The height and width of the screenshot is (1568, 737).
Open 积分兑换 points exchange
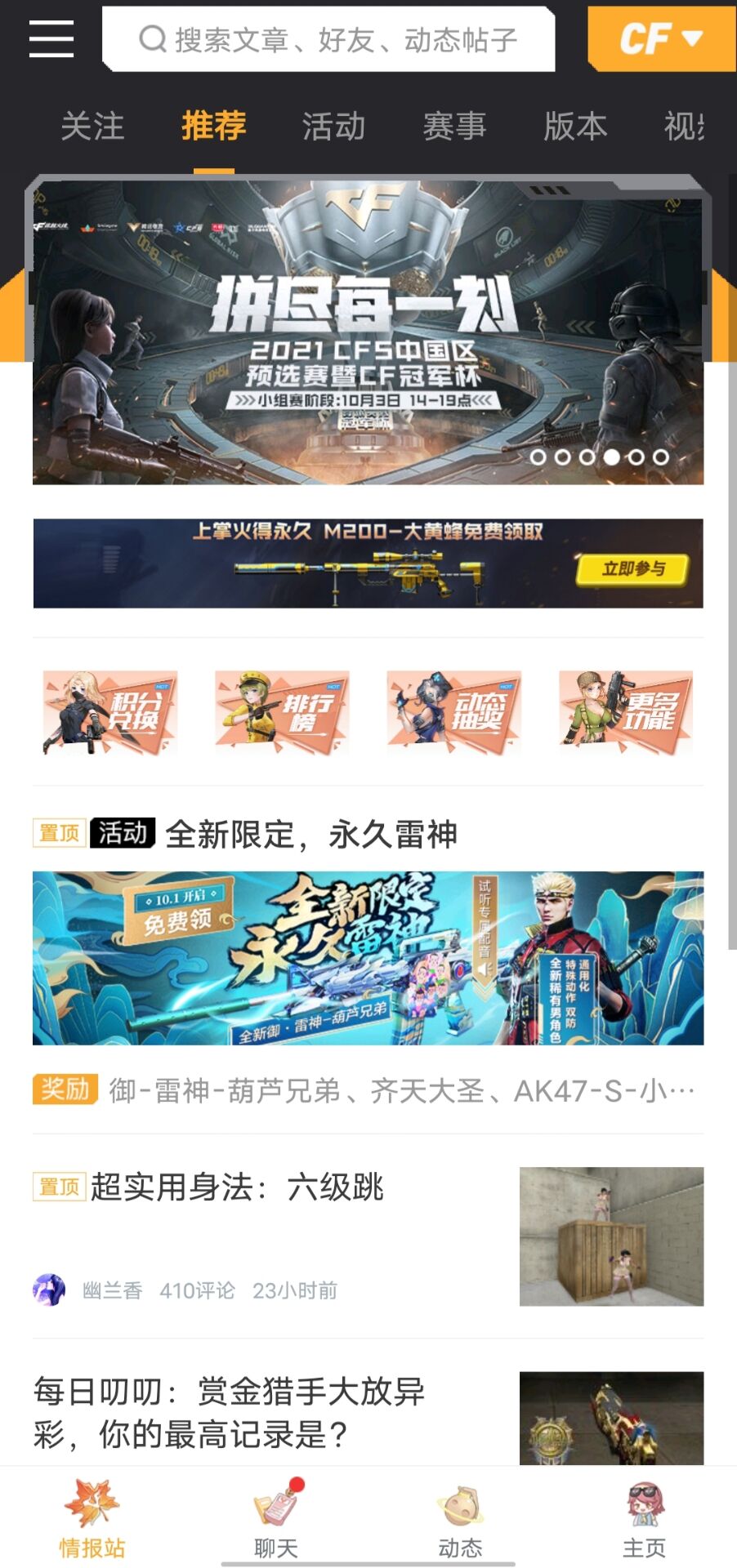coord(110,712)
